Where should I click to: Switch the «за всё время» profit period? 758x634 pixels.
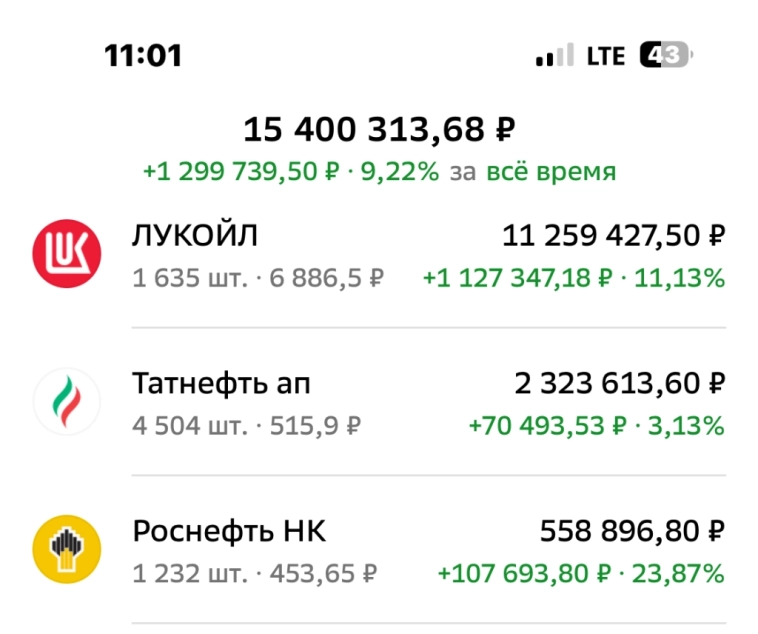coord(550,171)
